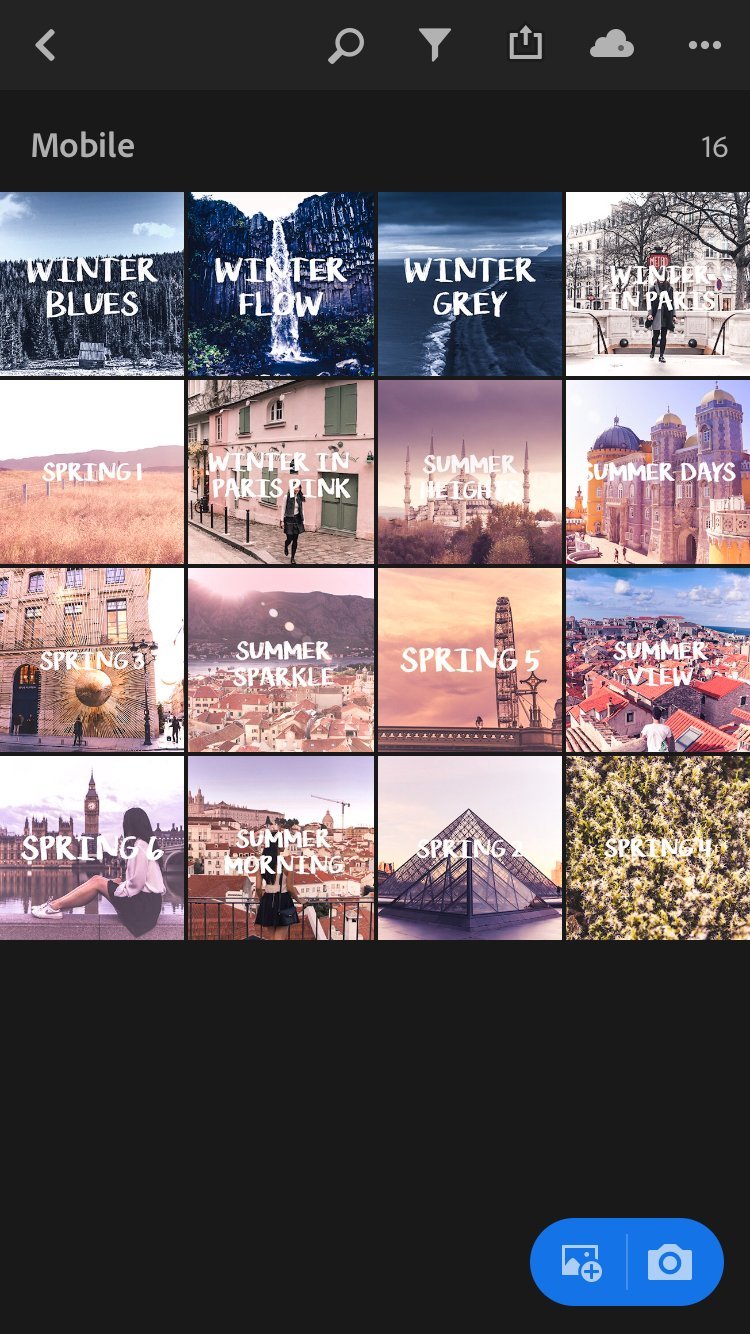Add photos with the image-plus button
This screenshot has width=750, height=1334.
pyautogui.click(x=581, y=1262)
